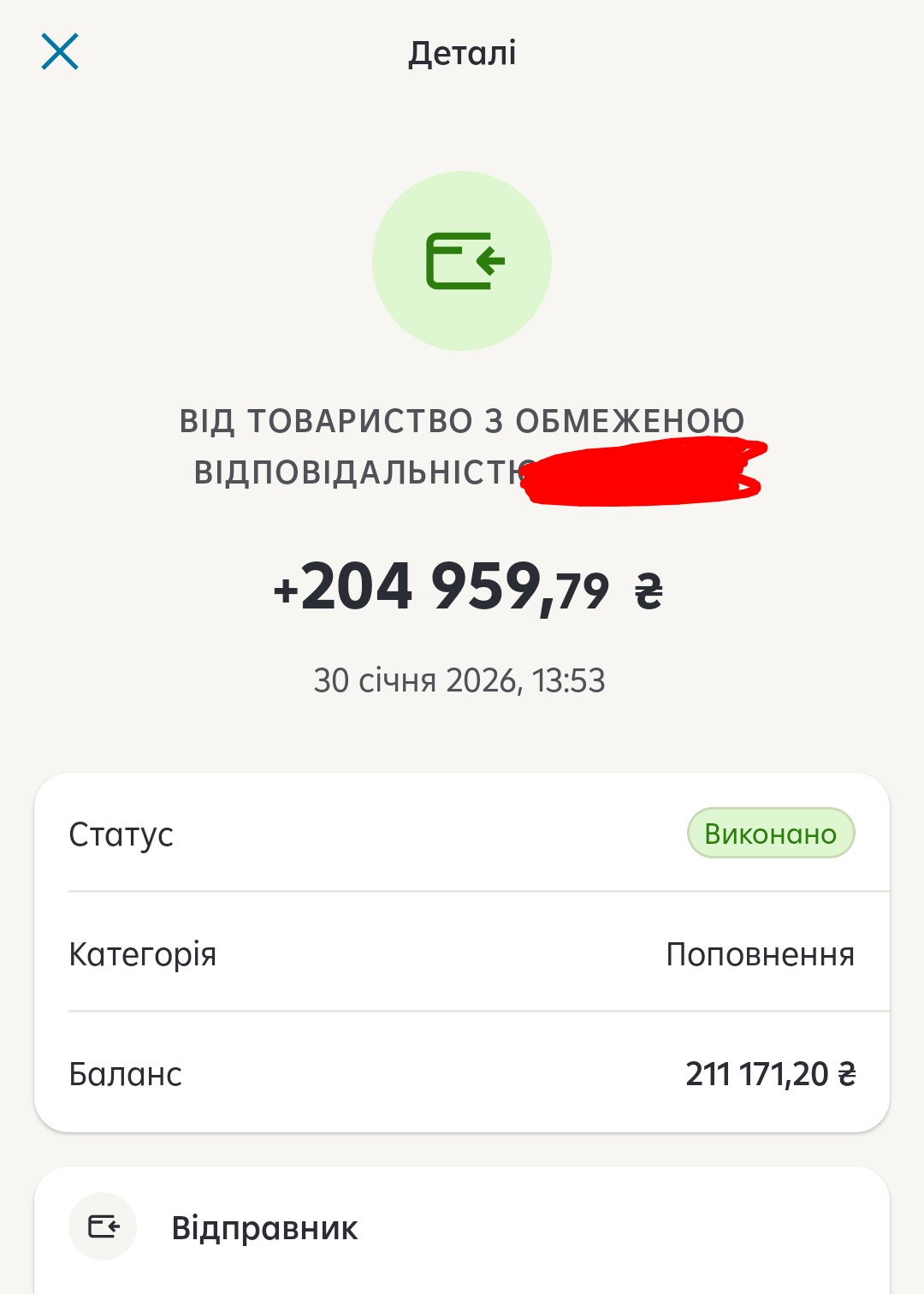Close the Деталі transaction screen
924x1294 pixels.
pyautogui.click(x=60, y=51)
